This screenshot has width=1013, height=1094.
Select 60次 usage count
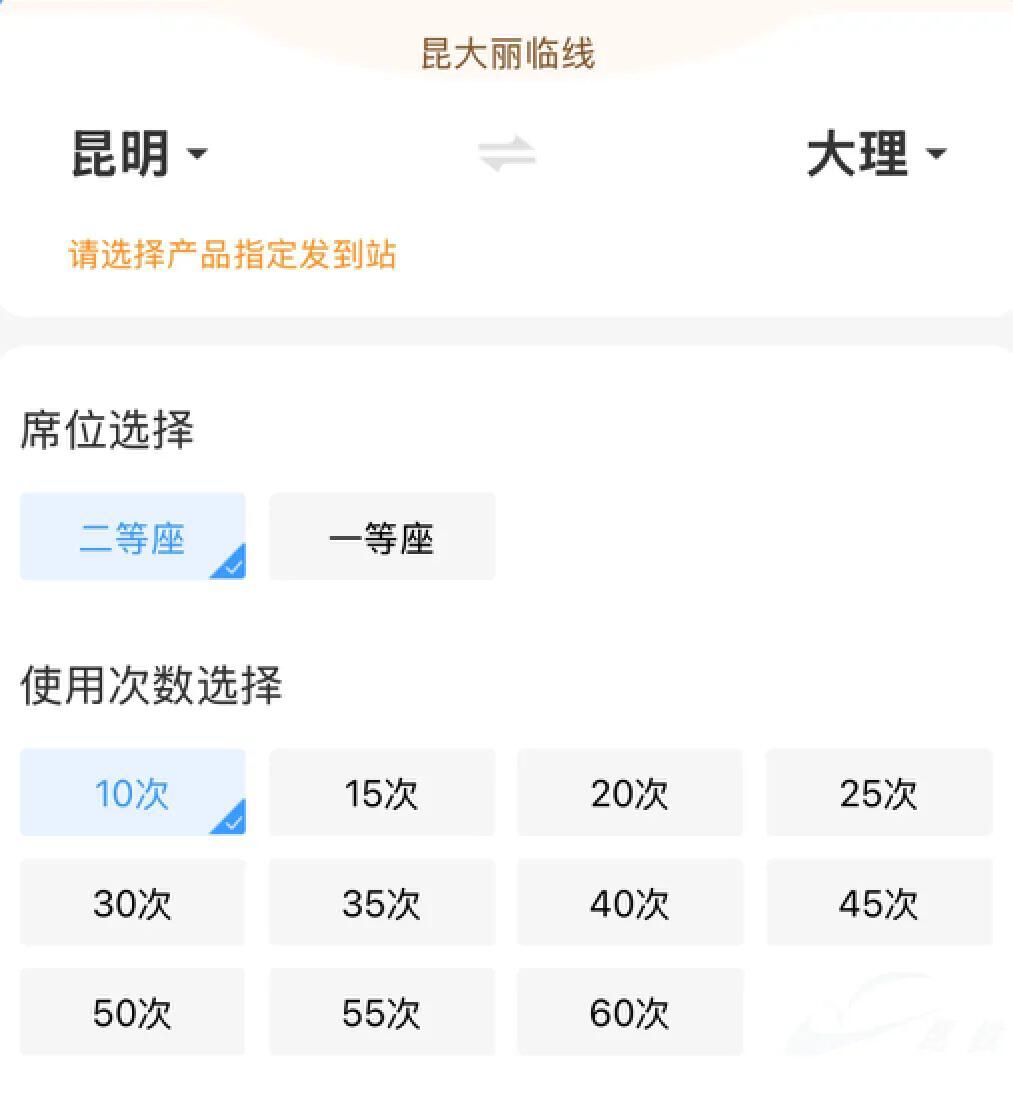point(630,1012)
